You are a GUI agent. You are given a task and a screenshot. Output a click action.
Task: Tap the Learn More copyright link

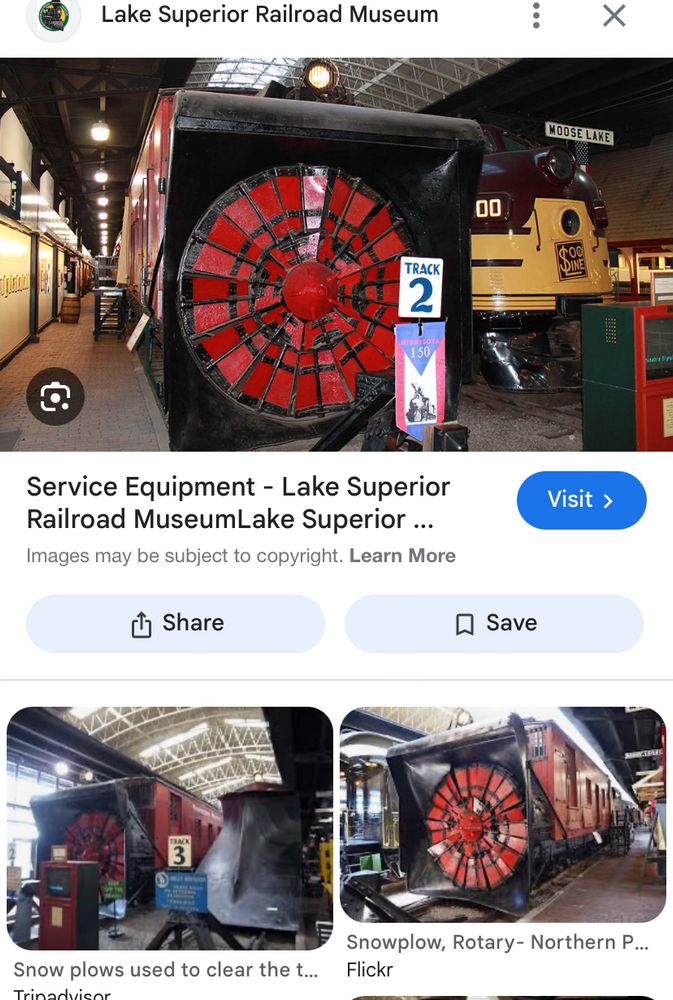pyautogui.click(x=402, y=556)
